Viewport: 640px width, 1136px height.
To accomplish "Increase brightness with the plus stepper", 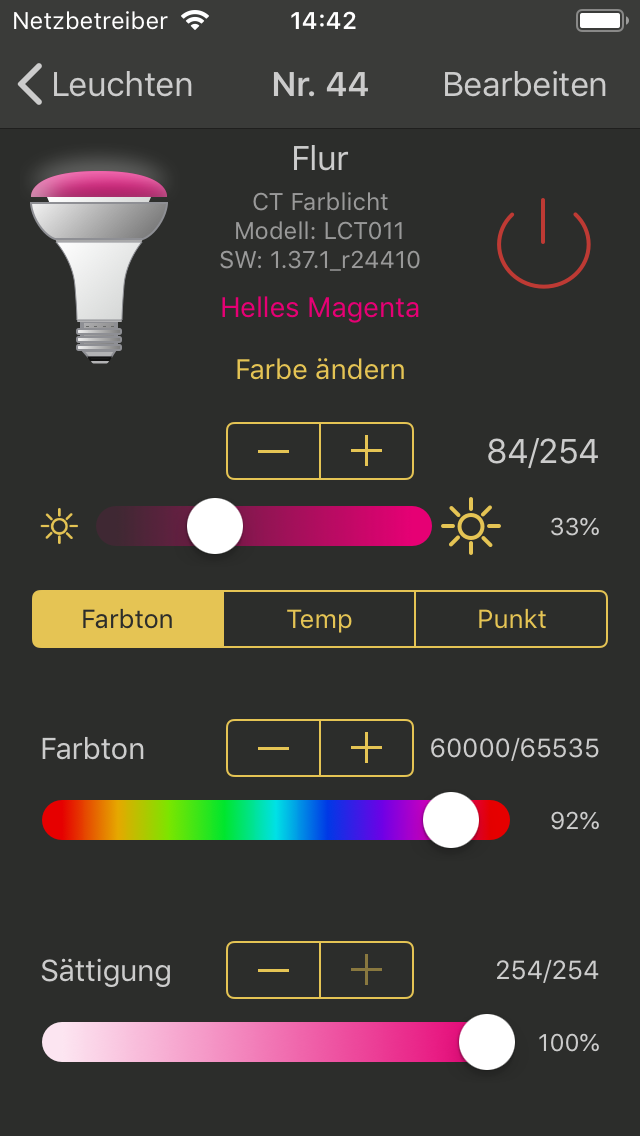I will point(367,451).
